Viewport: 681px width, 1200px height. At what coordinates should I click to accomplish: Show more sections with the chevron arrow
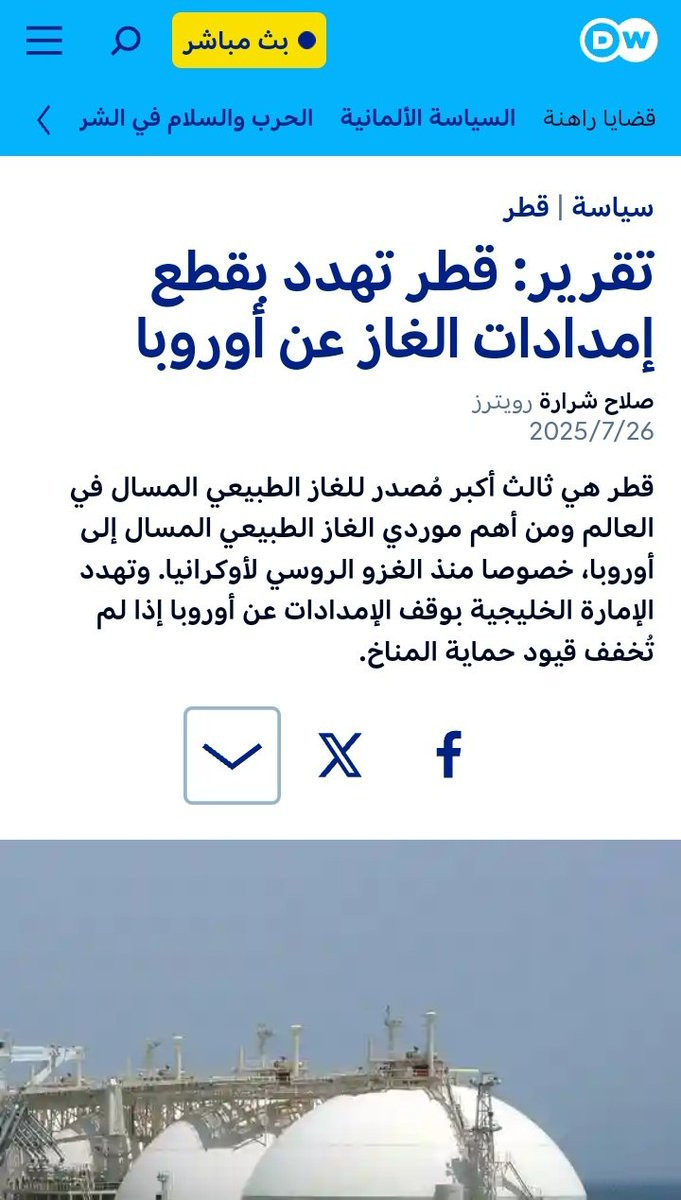[x=43, y=119]
